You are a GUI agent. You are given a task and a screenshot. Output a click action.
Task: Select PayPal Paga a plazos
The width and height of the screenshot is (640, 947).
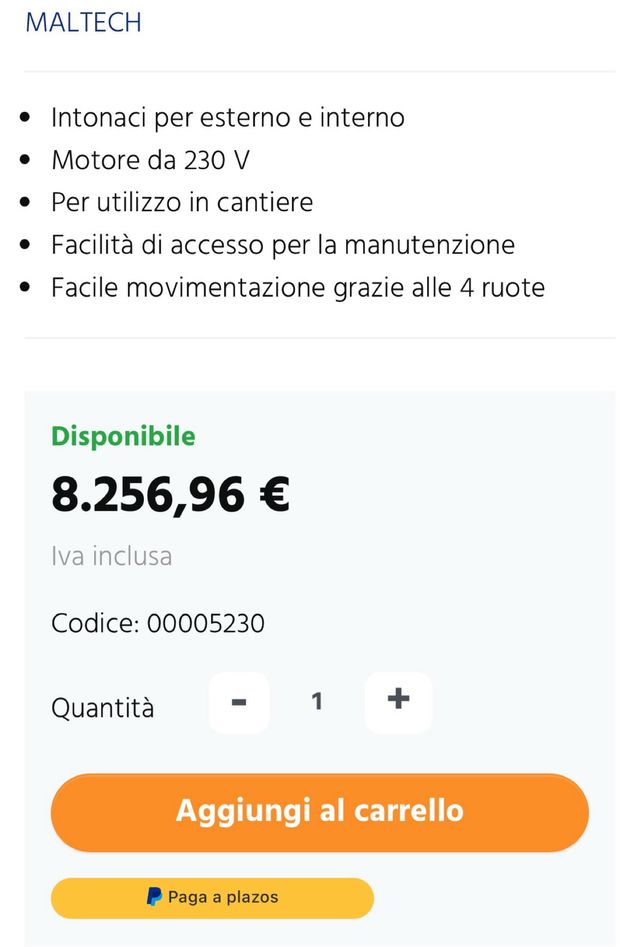[212, 897]
